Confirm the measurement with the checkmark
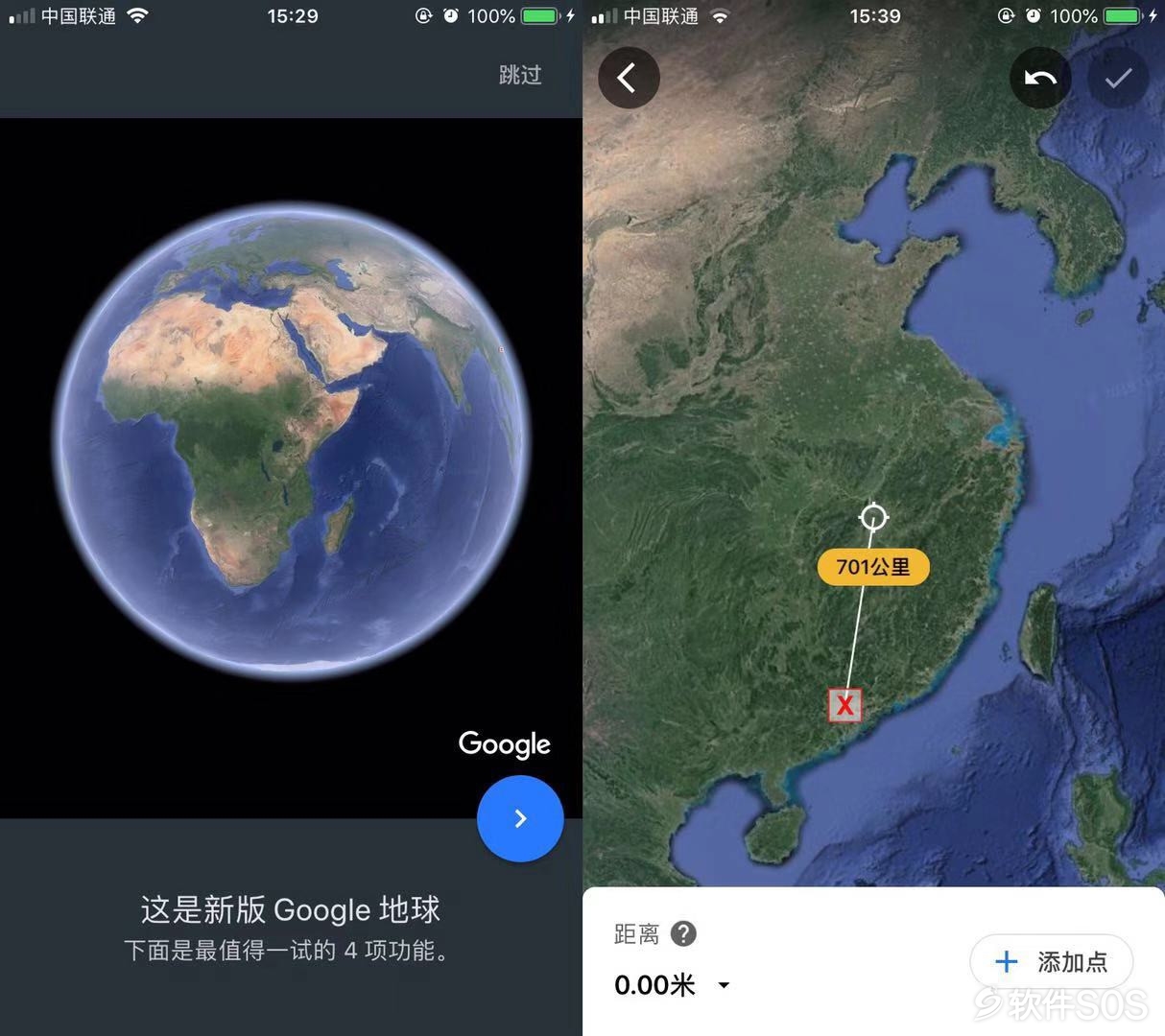This screenshot has height=1036, width=1165. (x=1118, y=78)
